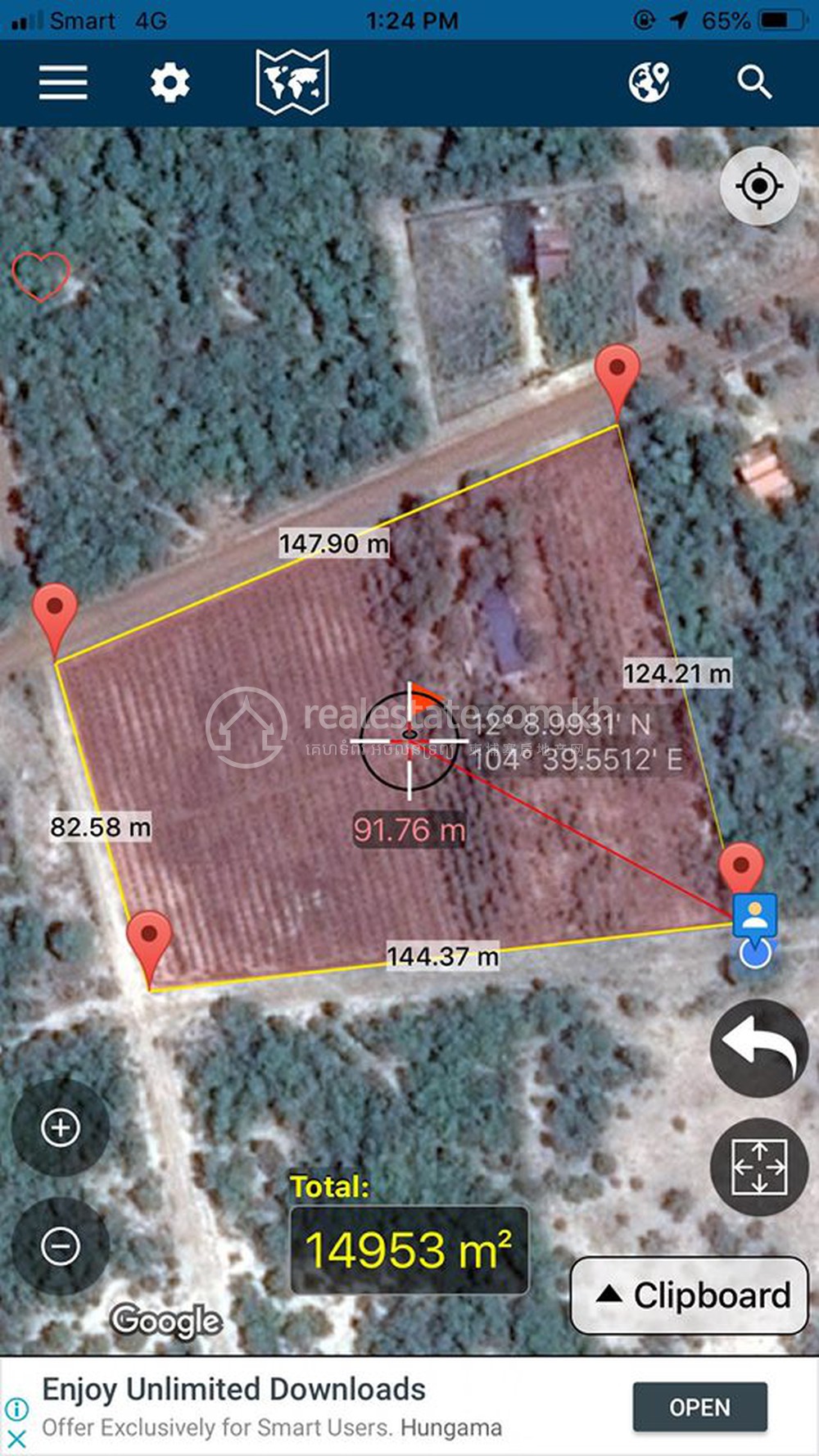Tap the world map icon
This screenshot has height=1456, width=819.
coord(292,81)
